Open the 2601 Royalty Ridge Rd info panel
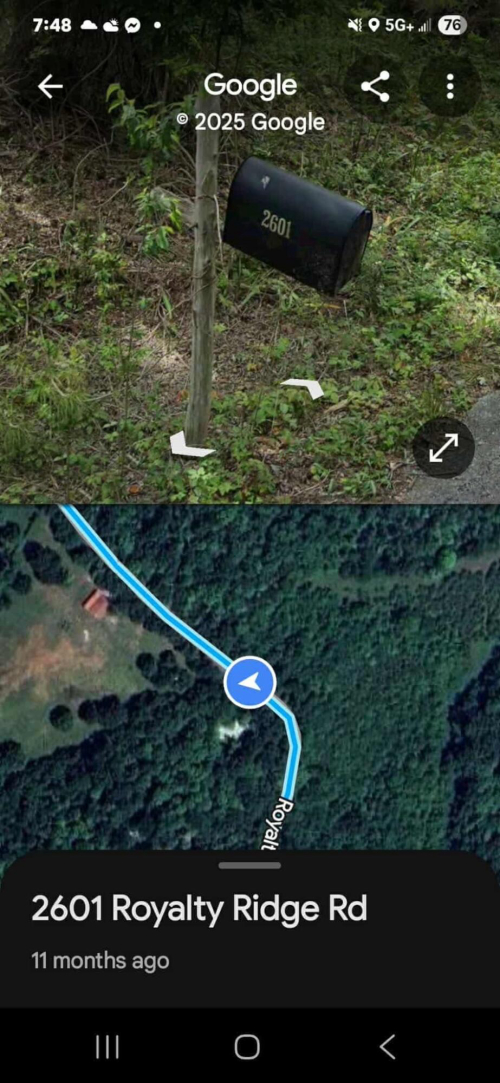 pyautogui.click(x=199, y=908)
